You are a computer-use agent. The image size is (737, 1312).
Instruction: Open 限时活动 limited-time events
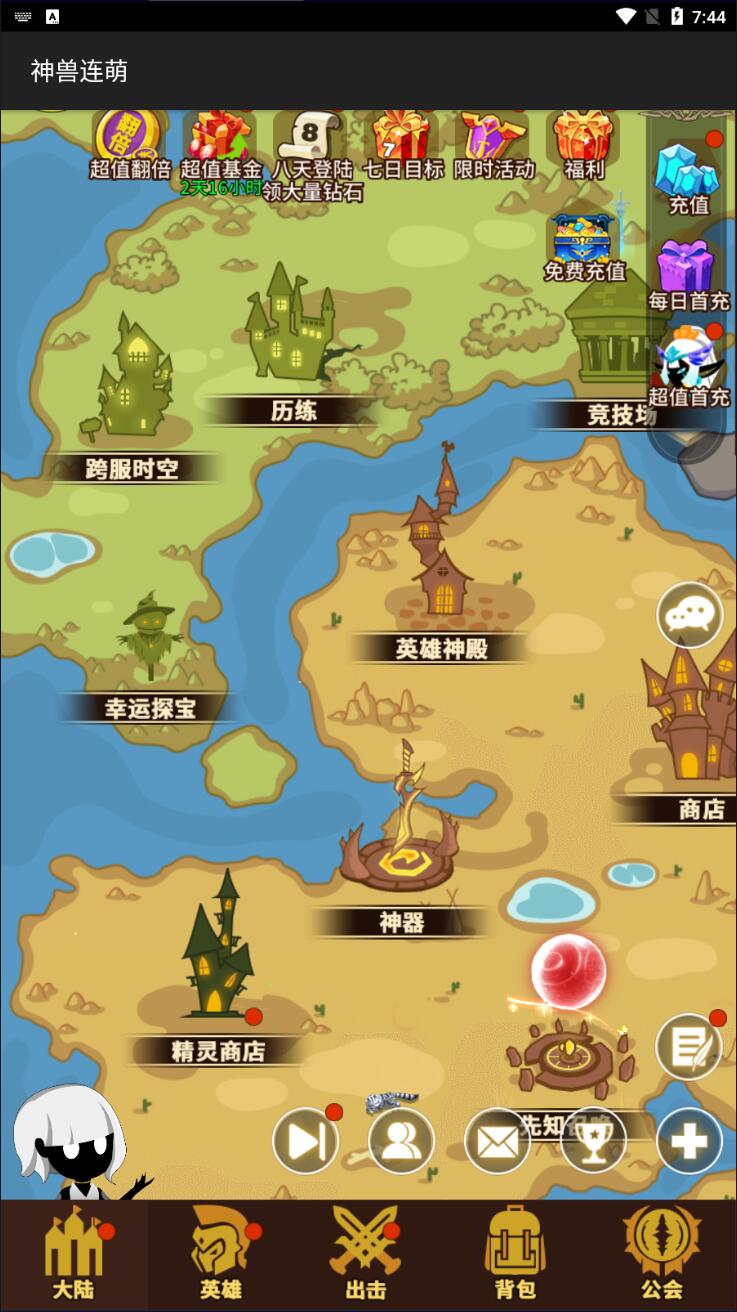(493, 140)
